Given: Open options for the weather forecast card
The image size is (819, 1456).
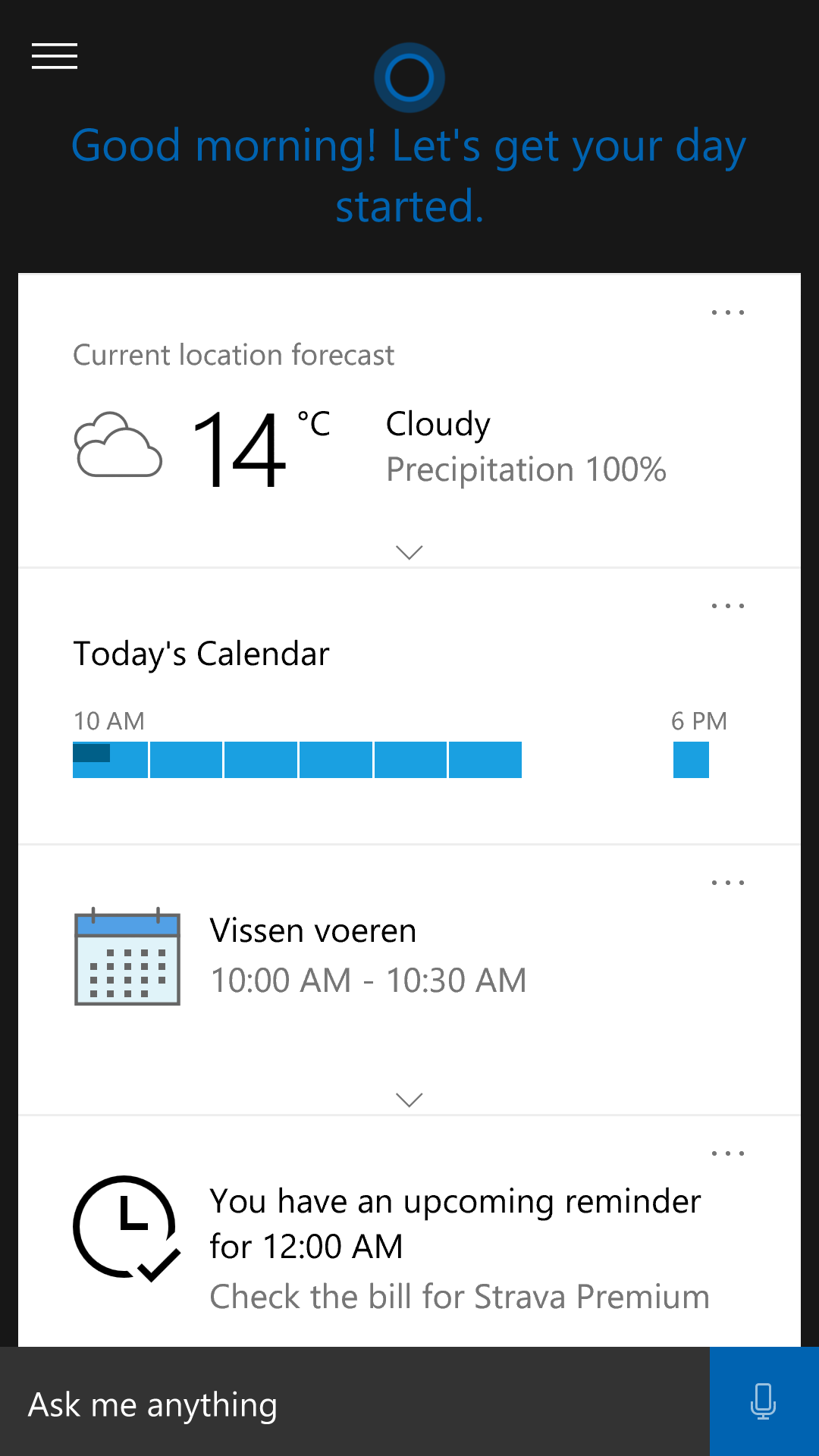Looking at the screenshot, I should [728, 312].
